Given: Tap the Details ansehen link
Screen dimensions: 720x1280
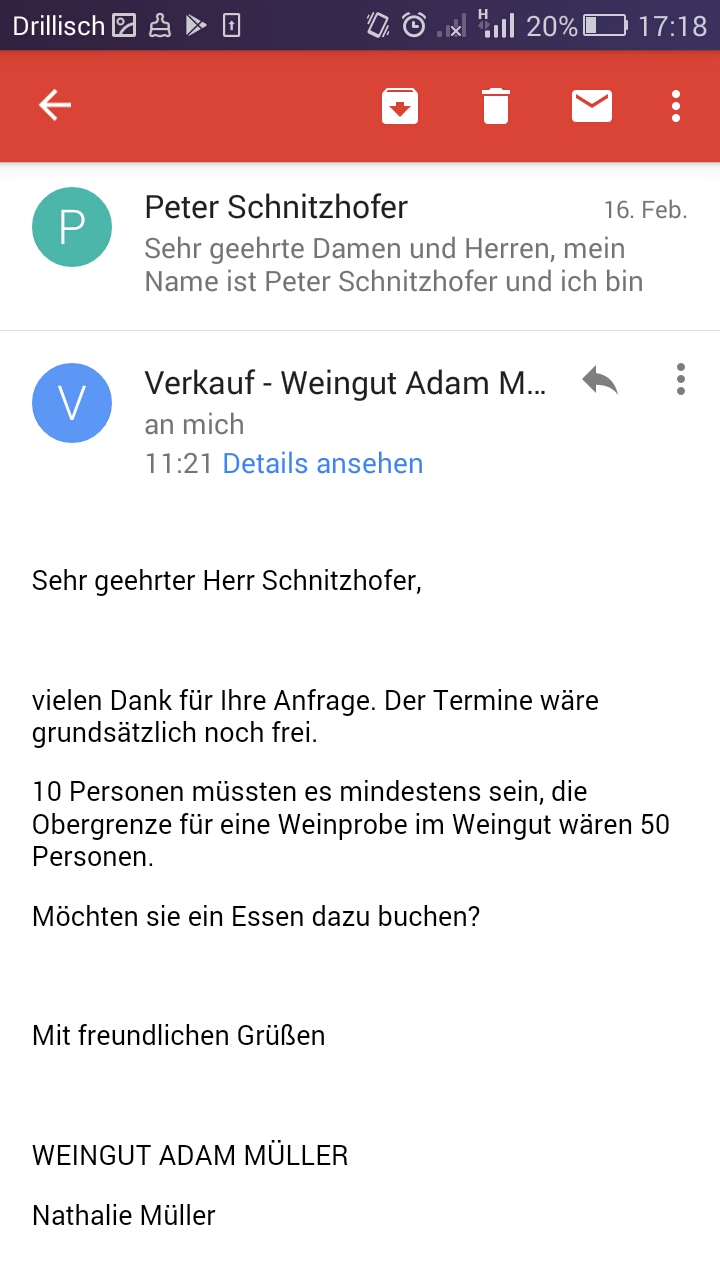Looking at the screenshot, I should [322, 464].
